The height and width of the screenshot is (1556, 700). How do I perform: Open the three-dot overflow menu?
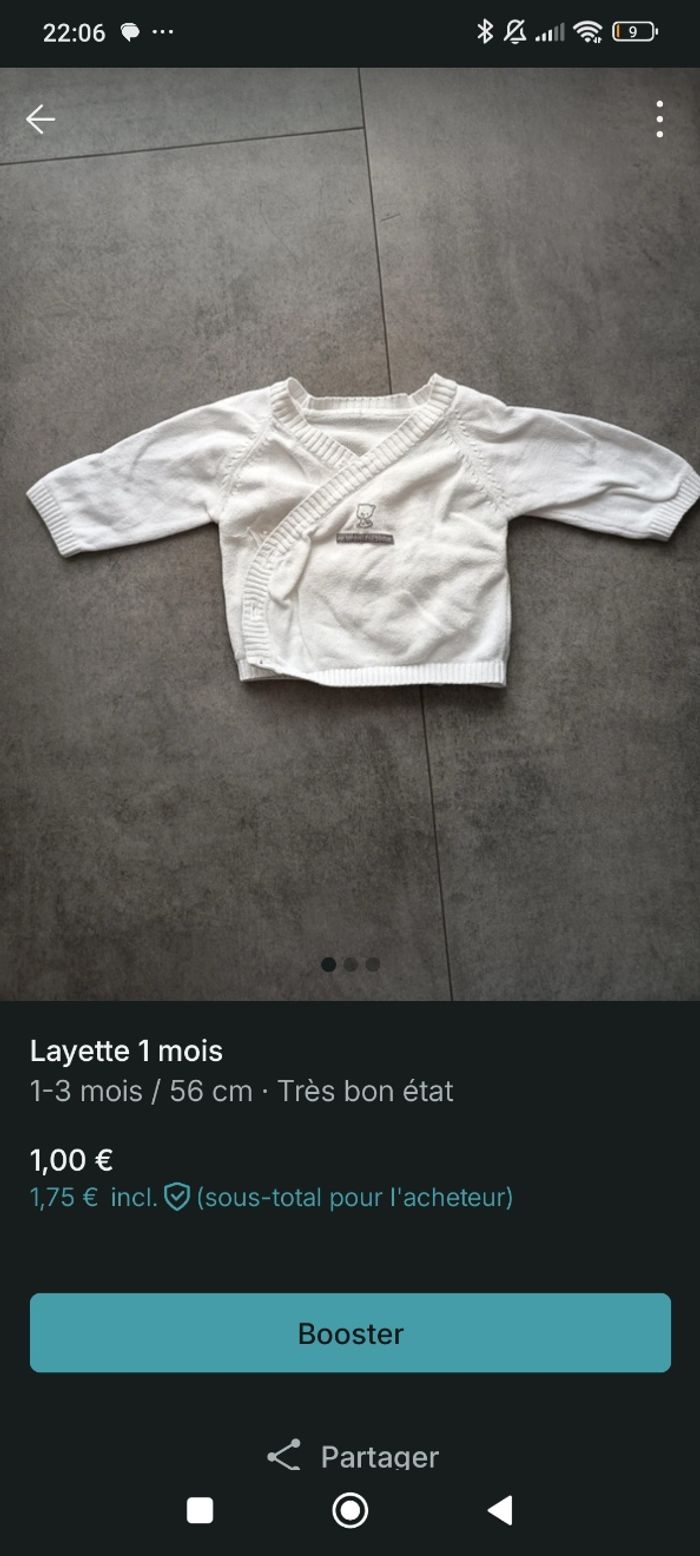tap(659, 119)
